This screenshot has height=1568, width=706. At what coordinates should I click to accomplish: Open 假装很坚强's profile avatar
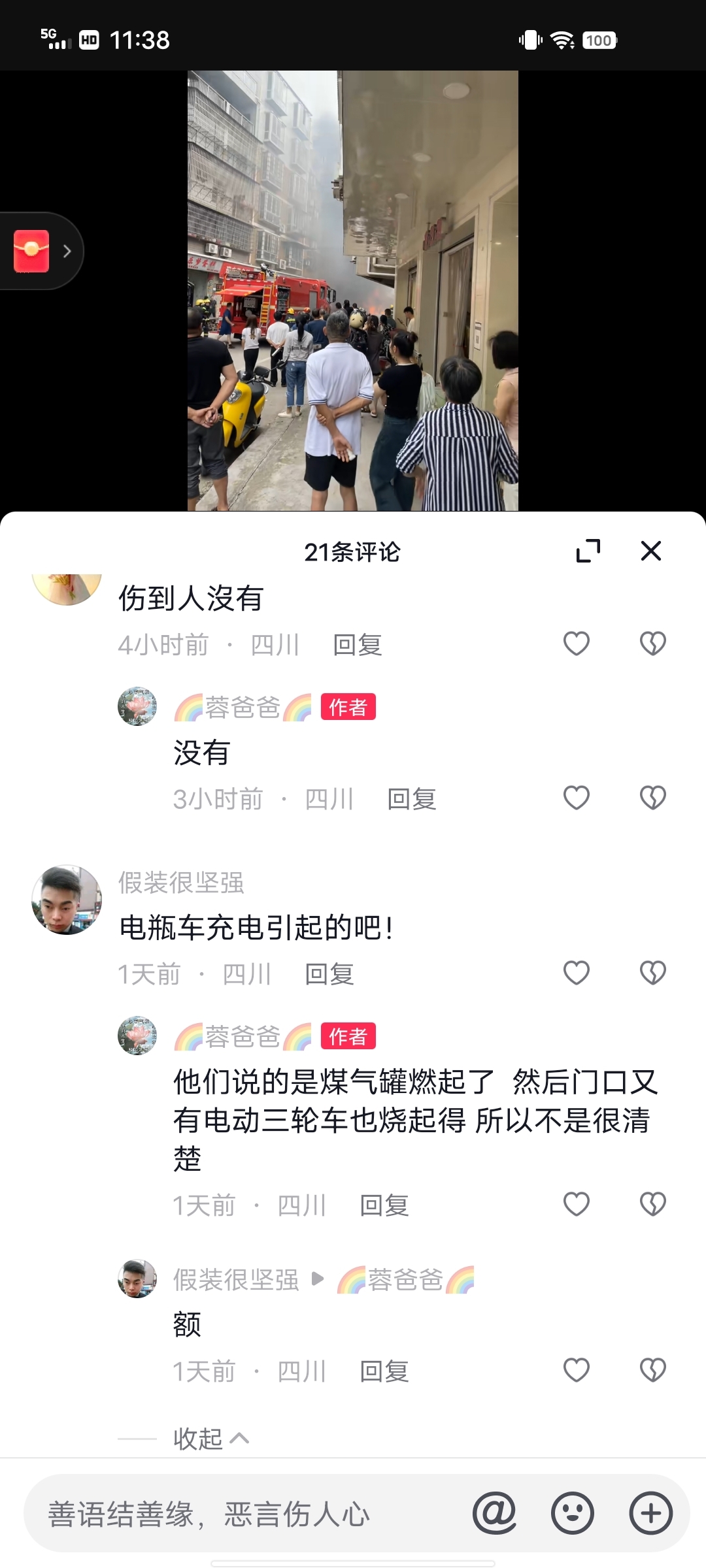(67, 900)
